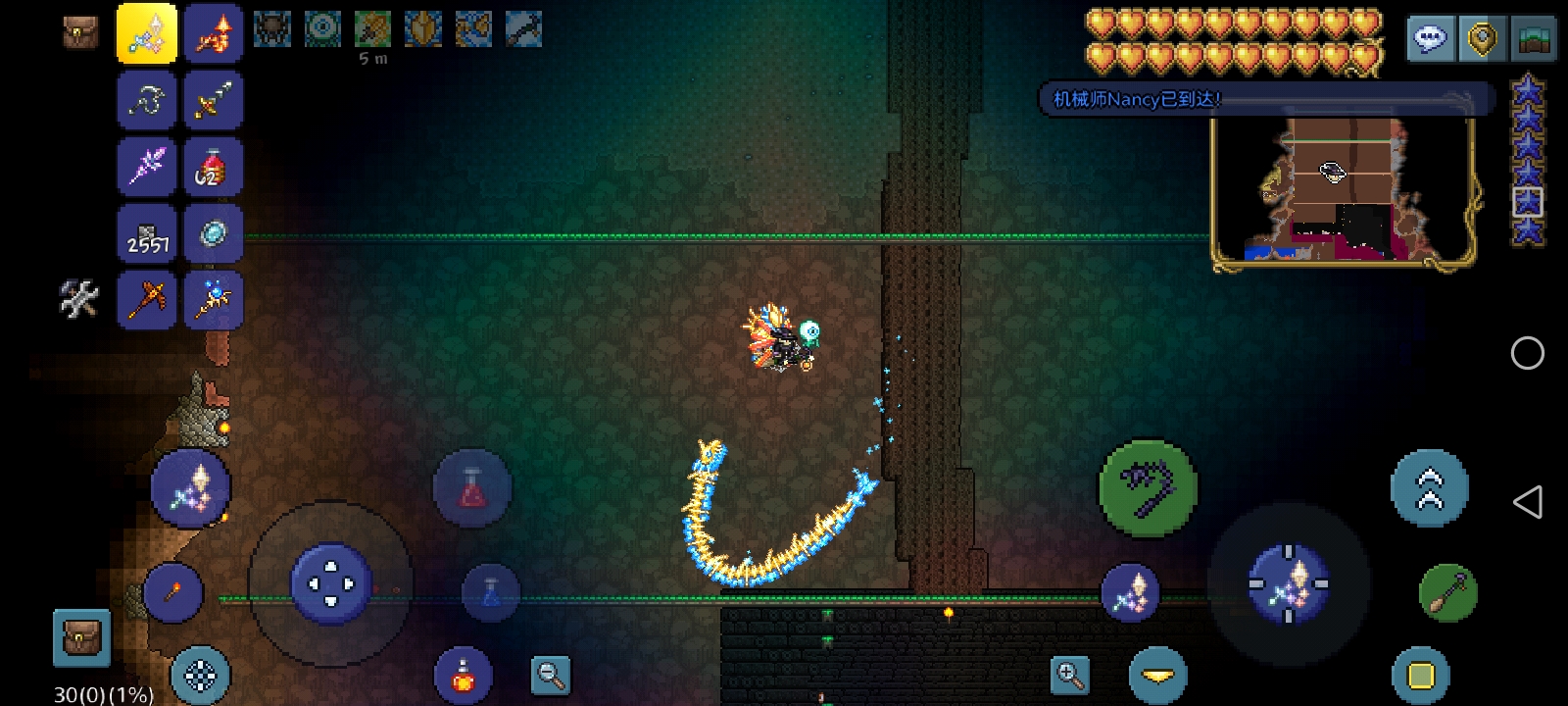Tap the quick torch button
Image resolution: width=1568 pixels, height=706 pixels.
pyautogui.click(x=173, y=592)
